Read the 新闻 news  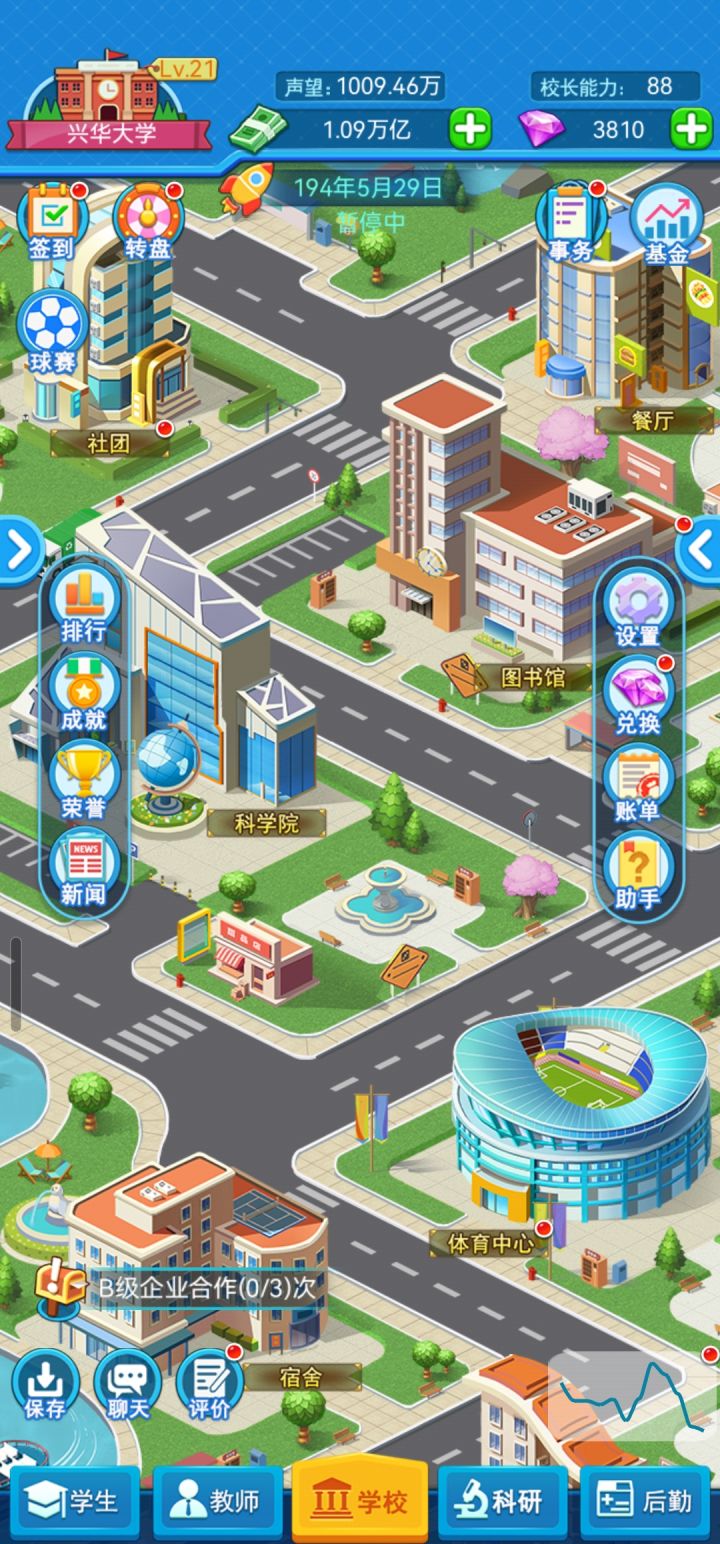click(x=84, y=866)
